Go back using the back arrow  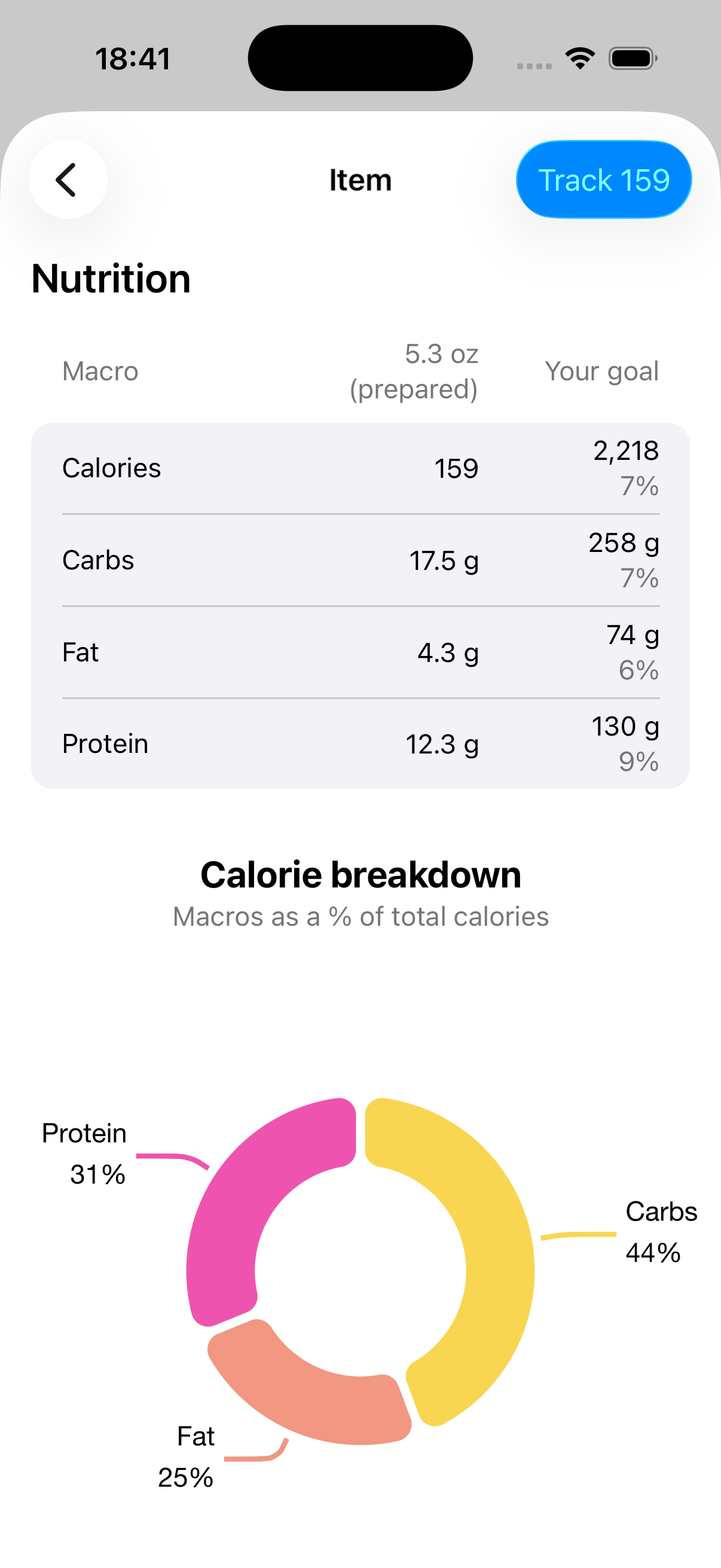(68, 179)
